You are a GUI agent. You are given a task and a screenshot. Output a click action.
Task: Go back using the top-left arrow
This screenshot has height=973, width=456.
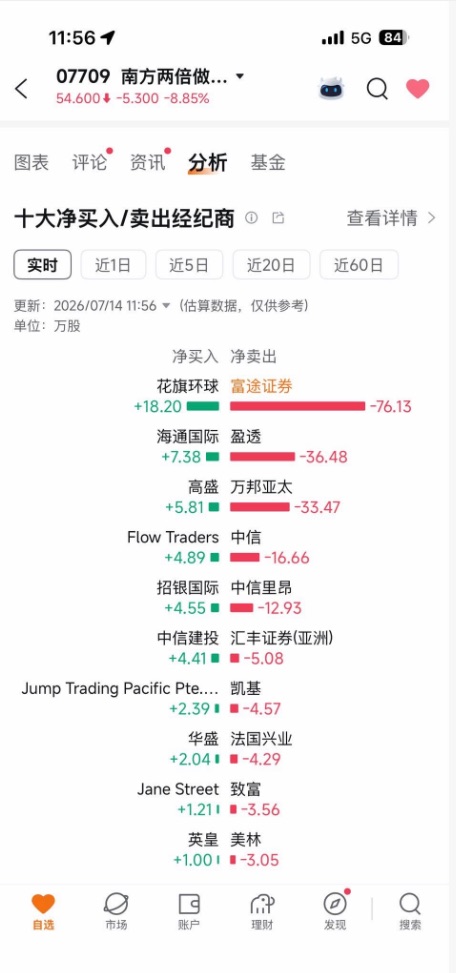(21, 88)
